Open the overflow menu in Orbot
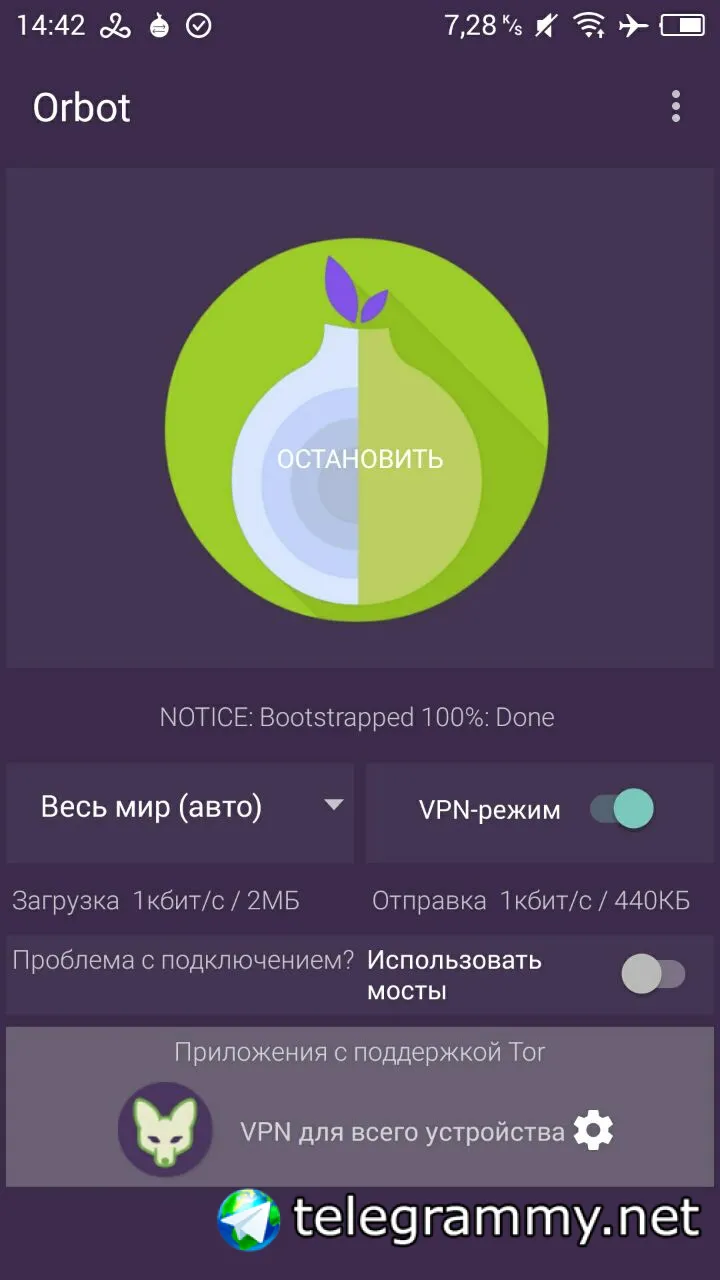Screen dimensions: 720x1280 [x=676, y=107]
